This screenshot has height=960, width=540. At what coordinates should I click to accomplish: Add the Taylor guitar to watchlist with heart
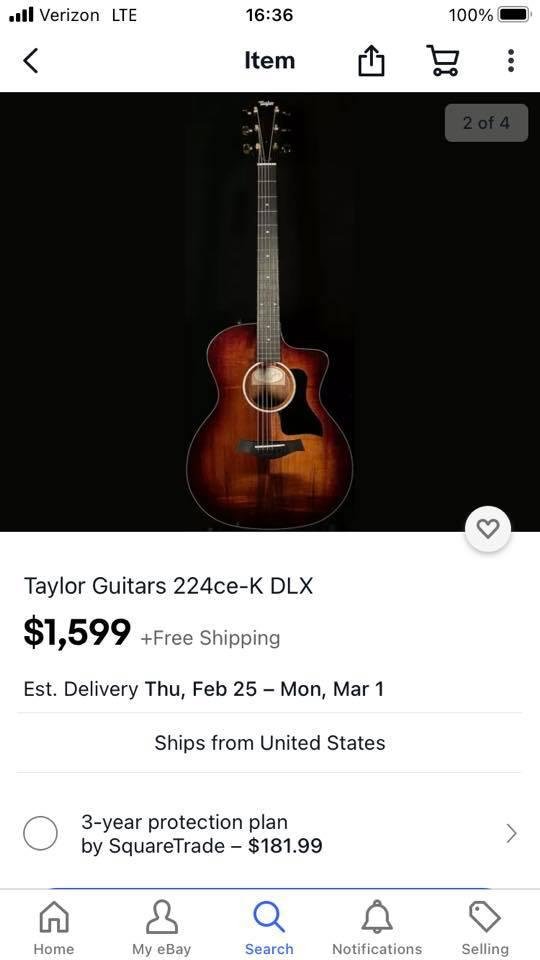point(488,528)
